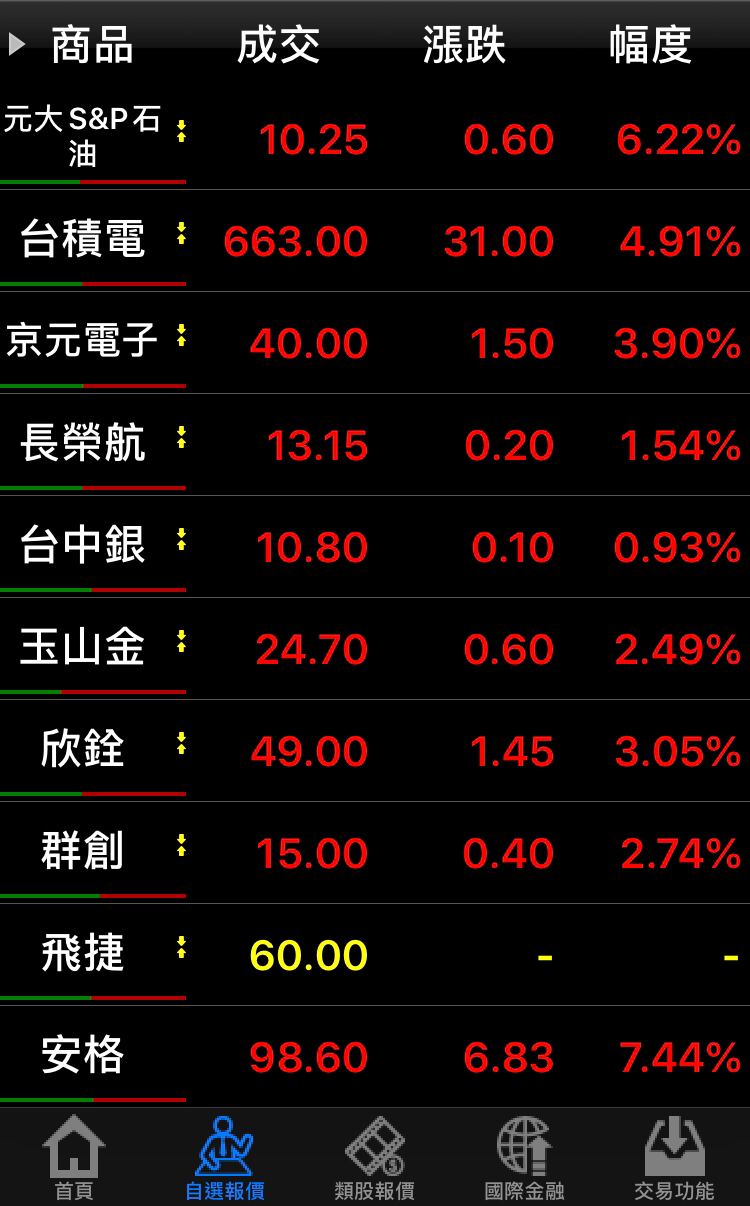Image resolution: width=750 pixels, height=1206 pixels.
Task: Open the 交易功能 tab
Action: [674, 1158]
